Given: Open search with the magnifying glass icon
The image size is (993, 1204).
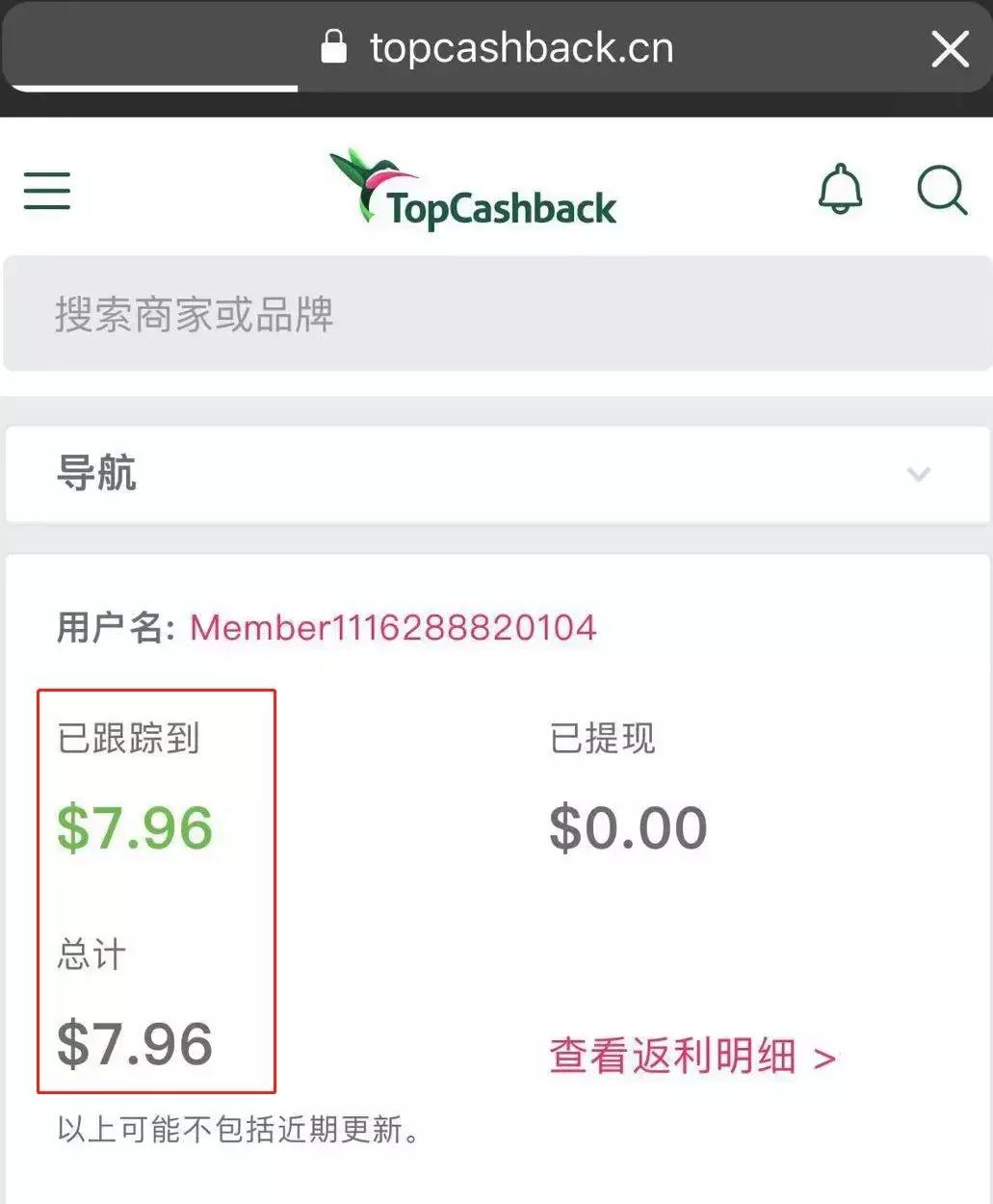Looking at the screenshot, I should click(941, 191).
